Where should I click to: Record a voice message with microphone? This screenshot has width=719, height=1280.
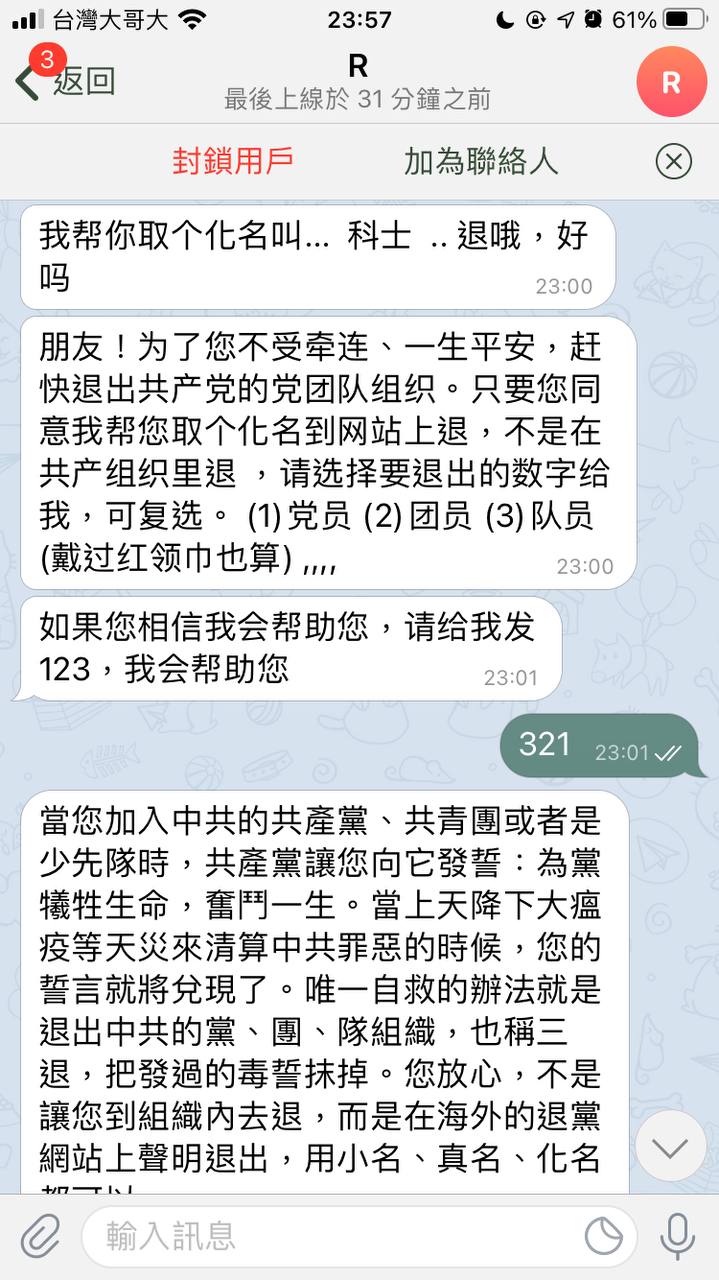[677, 1237]
